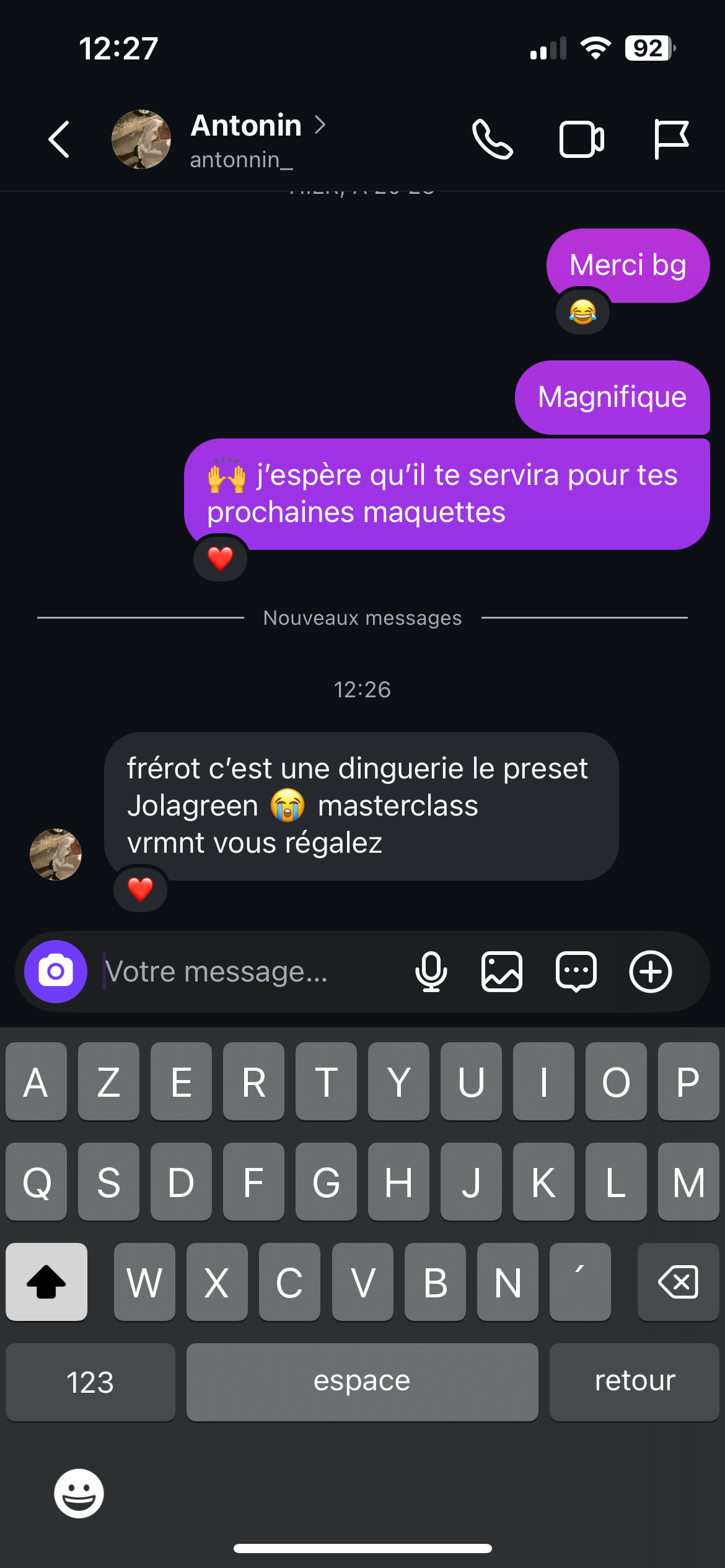Start a video call with Antonin

point(581,139)
